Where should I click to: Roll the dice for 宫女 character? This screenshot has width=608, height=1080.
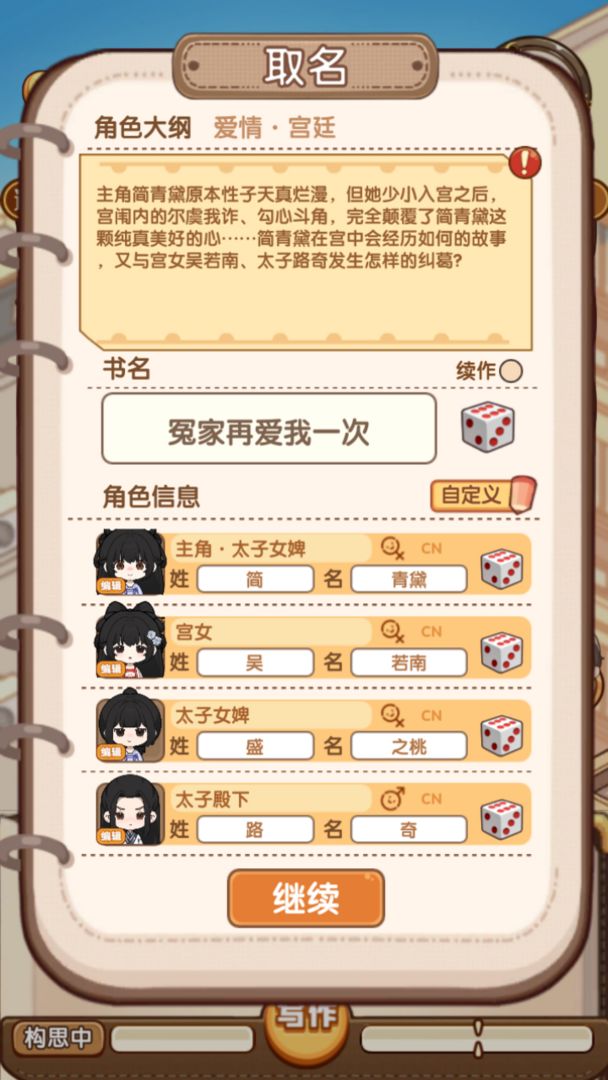tap(501, 652)
